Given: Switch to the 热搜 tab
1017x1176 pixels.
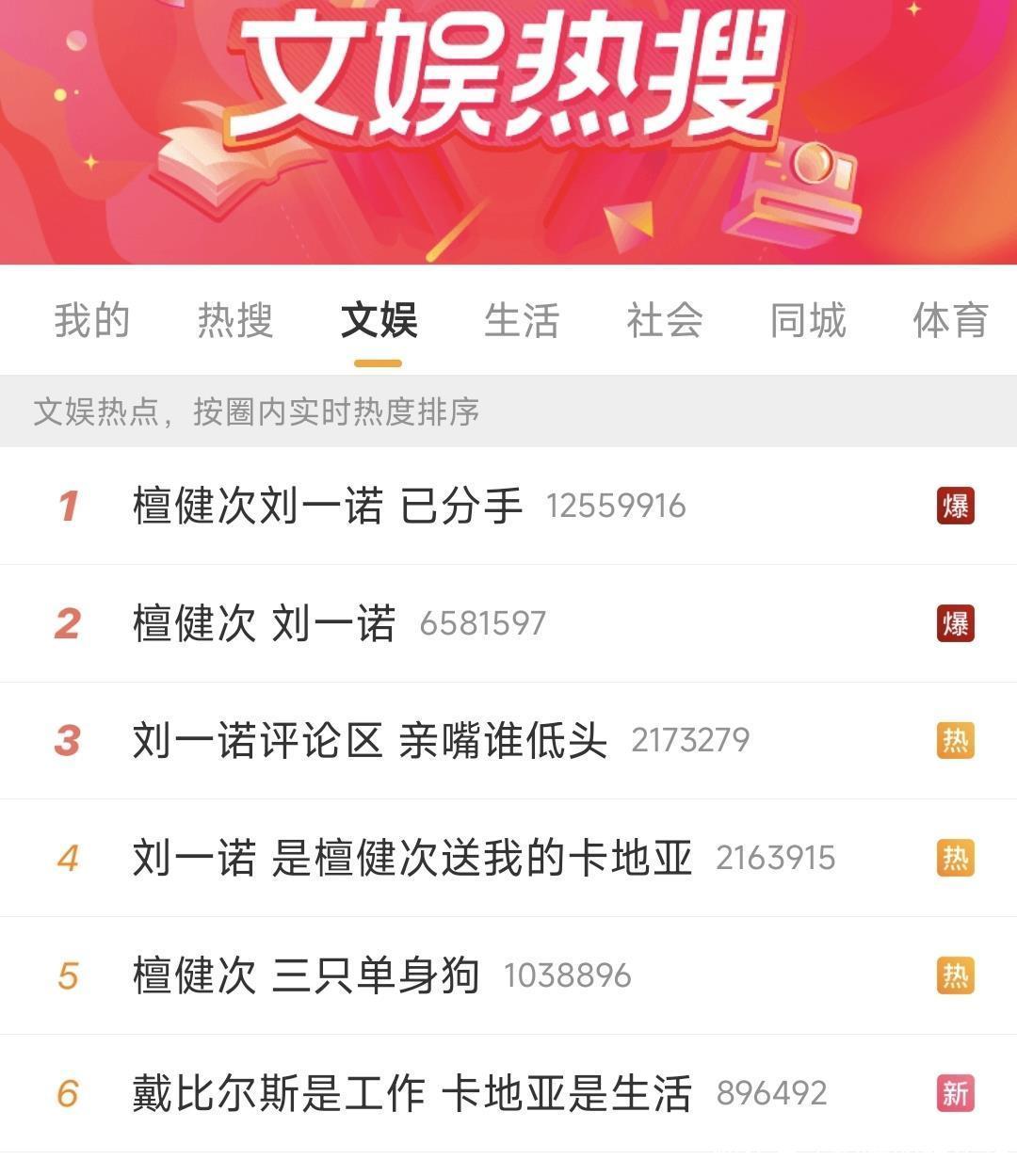Looking at the screenshot, I should tap(235, 321).
